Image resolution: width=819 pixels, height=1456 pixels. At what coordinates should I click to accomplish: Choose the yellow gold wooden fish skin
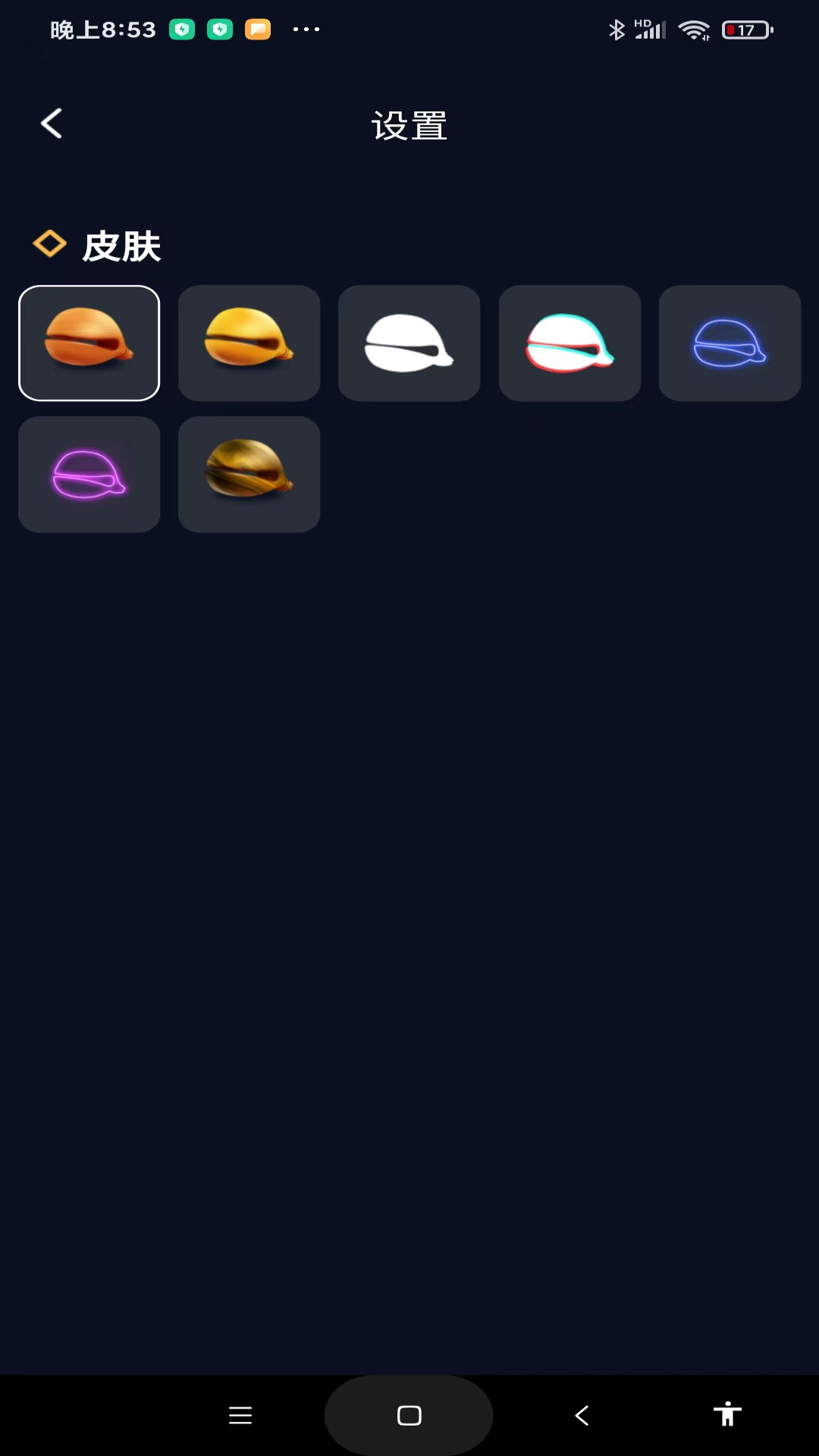tap(249, 344)
